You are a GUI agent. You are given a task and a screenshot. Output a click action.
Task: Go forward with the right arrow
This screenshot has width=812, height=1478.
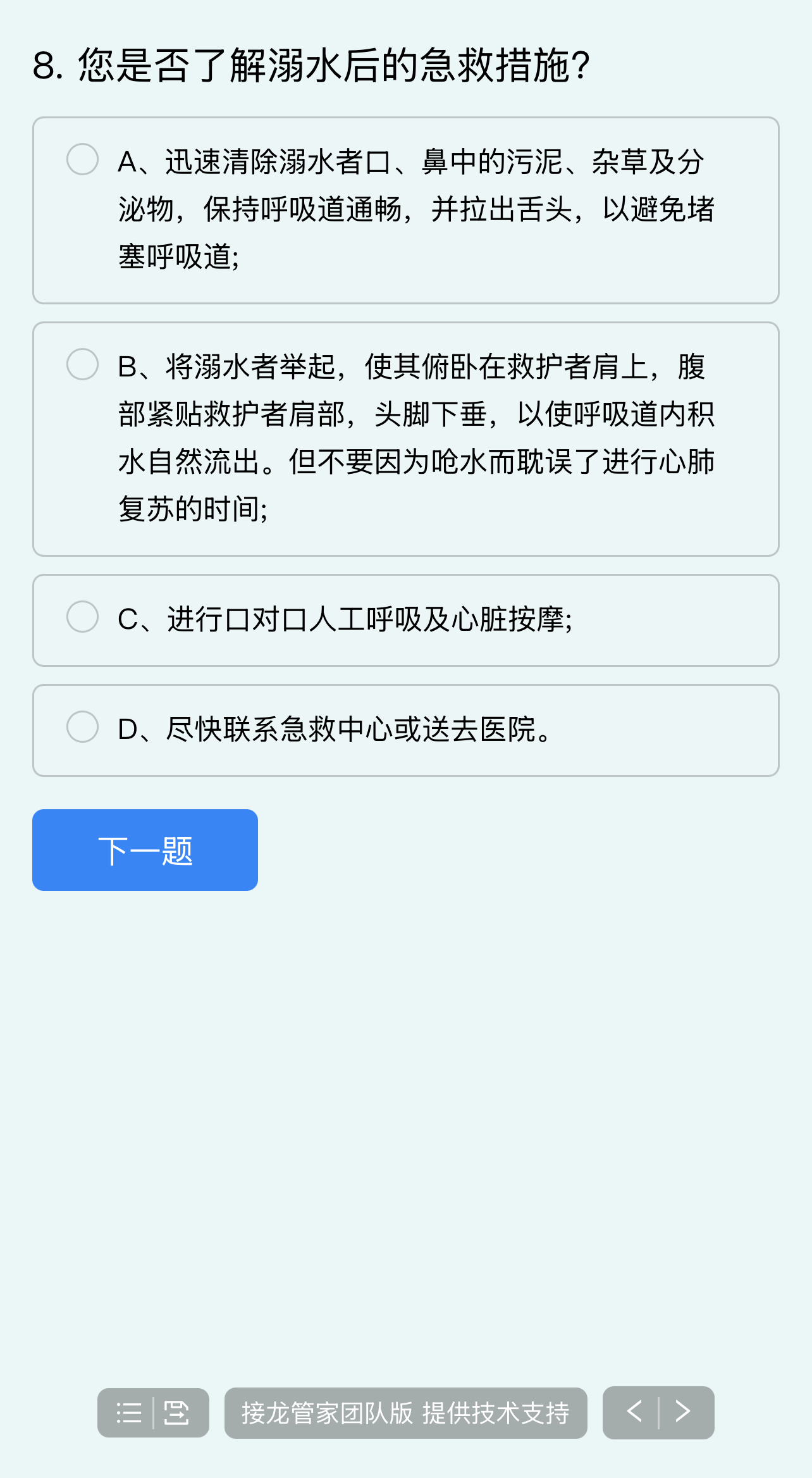[x=682, y=1412]
